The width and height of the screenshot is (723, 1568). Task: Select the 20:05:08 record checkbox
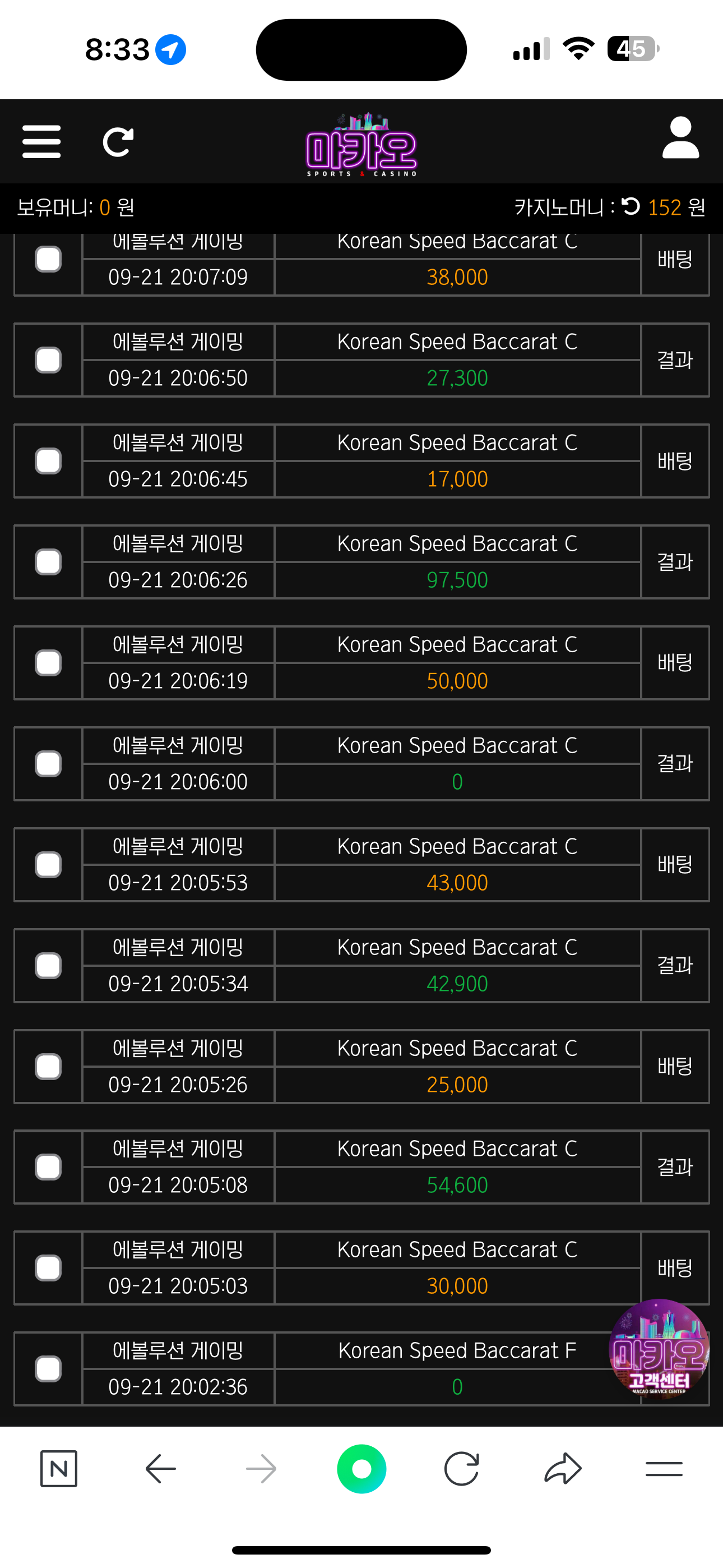point(48,1167)
